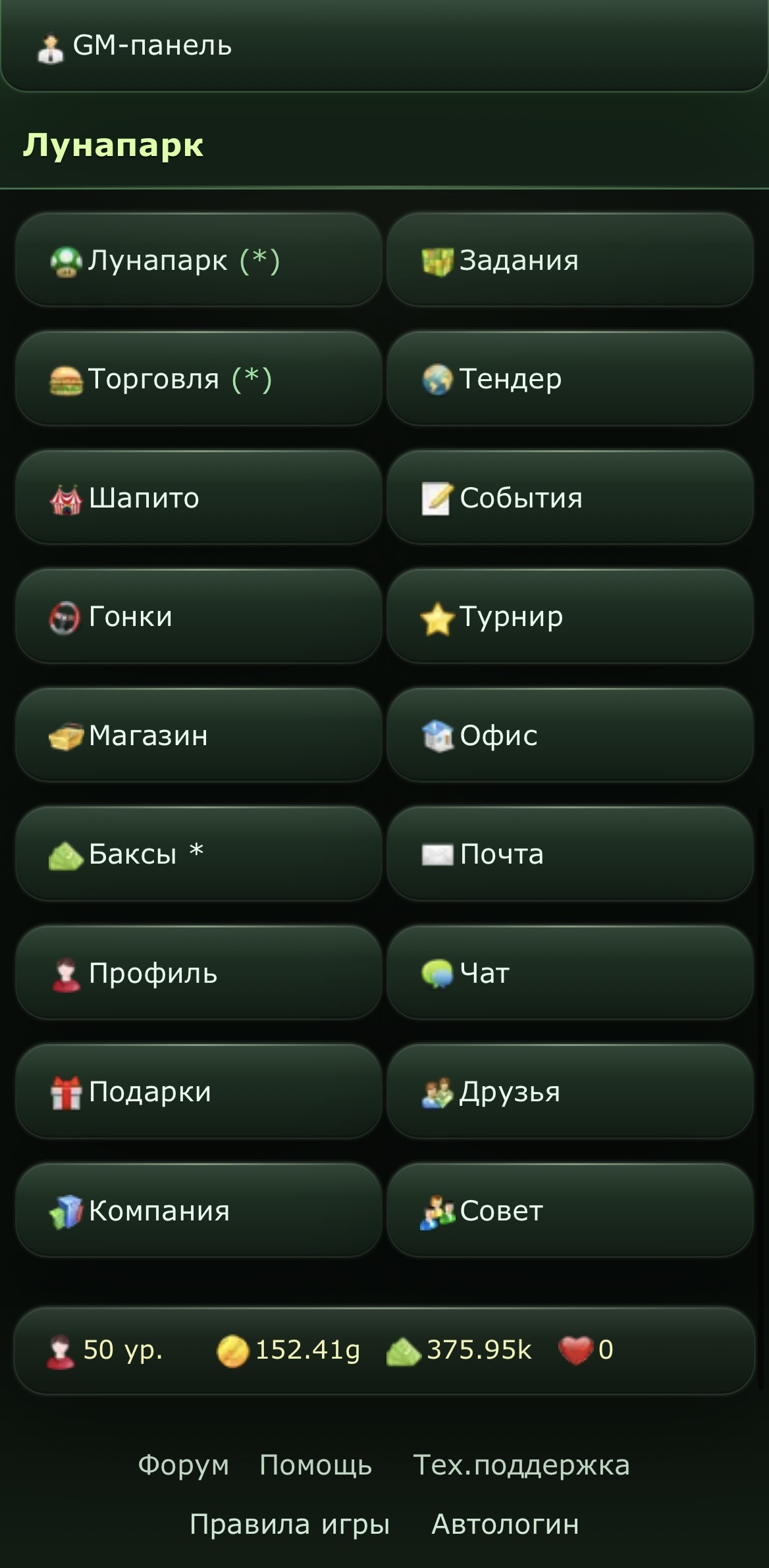Open the Лунапарк menu button
This screenshot has height=1568, width=769.
coord(198,260)
